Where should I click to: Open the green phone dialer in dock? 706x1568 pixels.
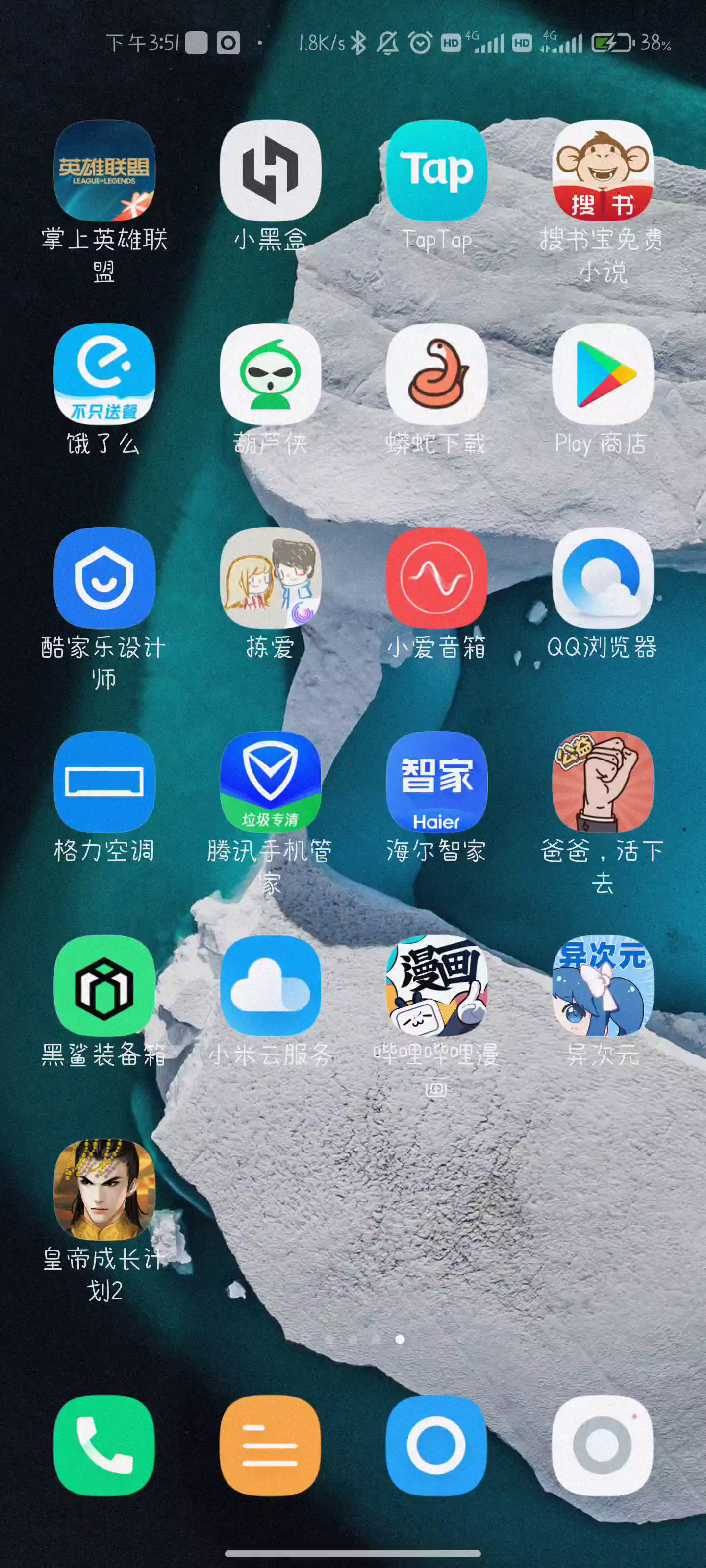[104, 1445]
